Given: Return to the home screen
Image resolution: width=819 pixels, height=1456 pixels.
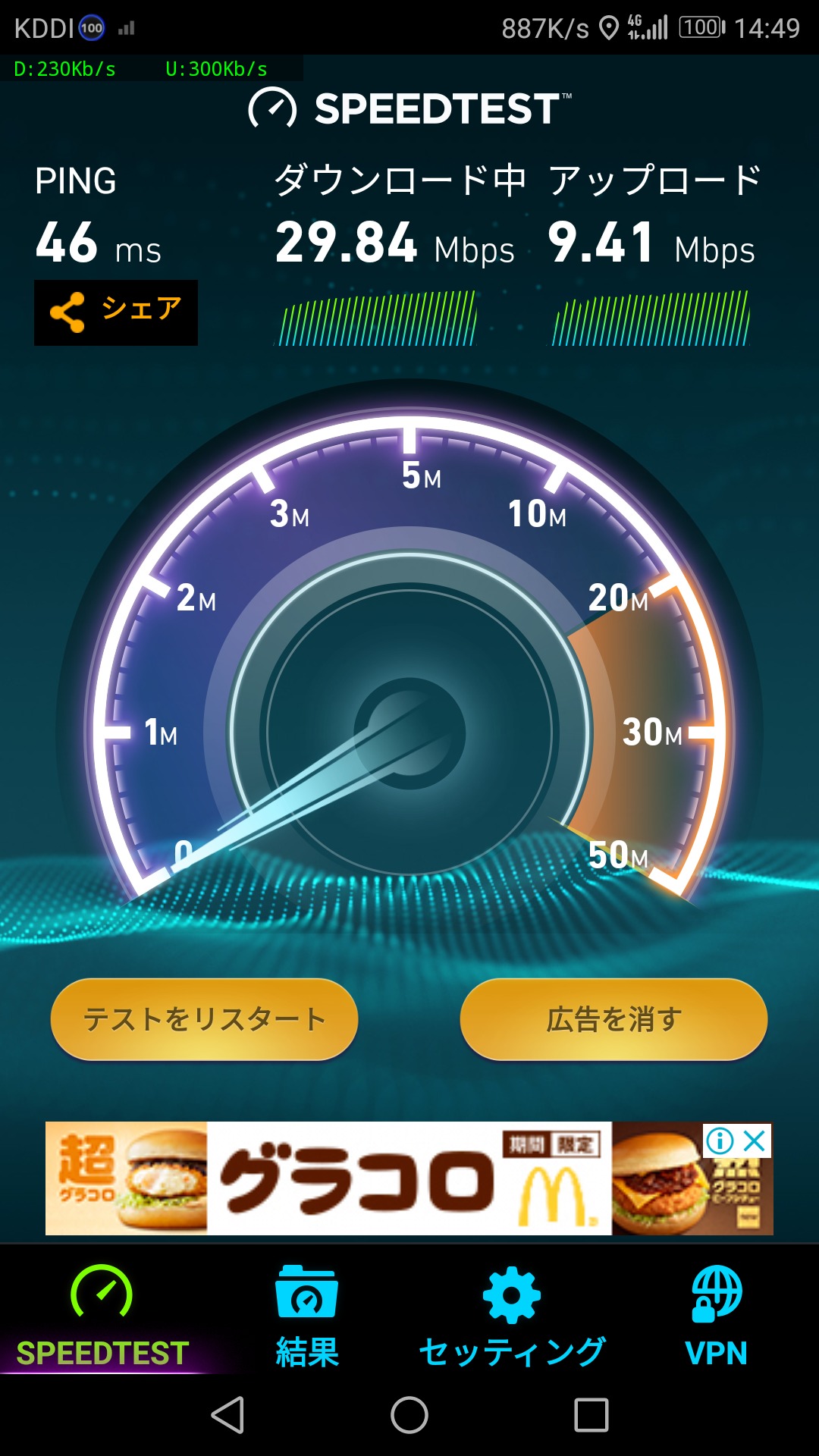Looking at the screenshot, I should pyautogui.click(x=409, y=1415).
